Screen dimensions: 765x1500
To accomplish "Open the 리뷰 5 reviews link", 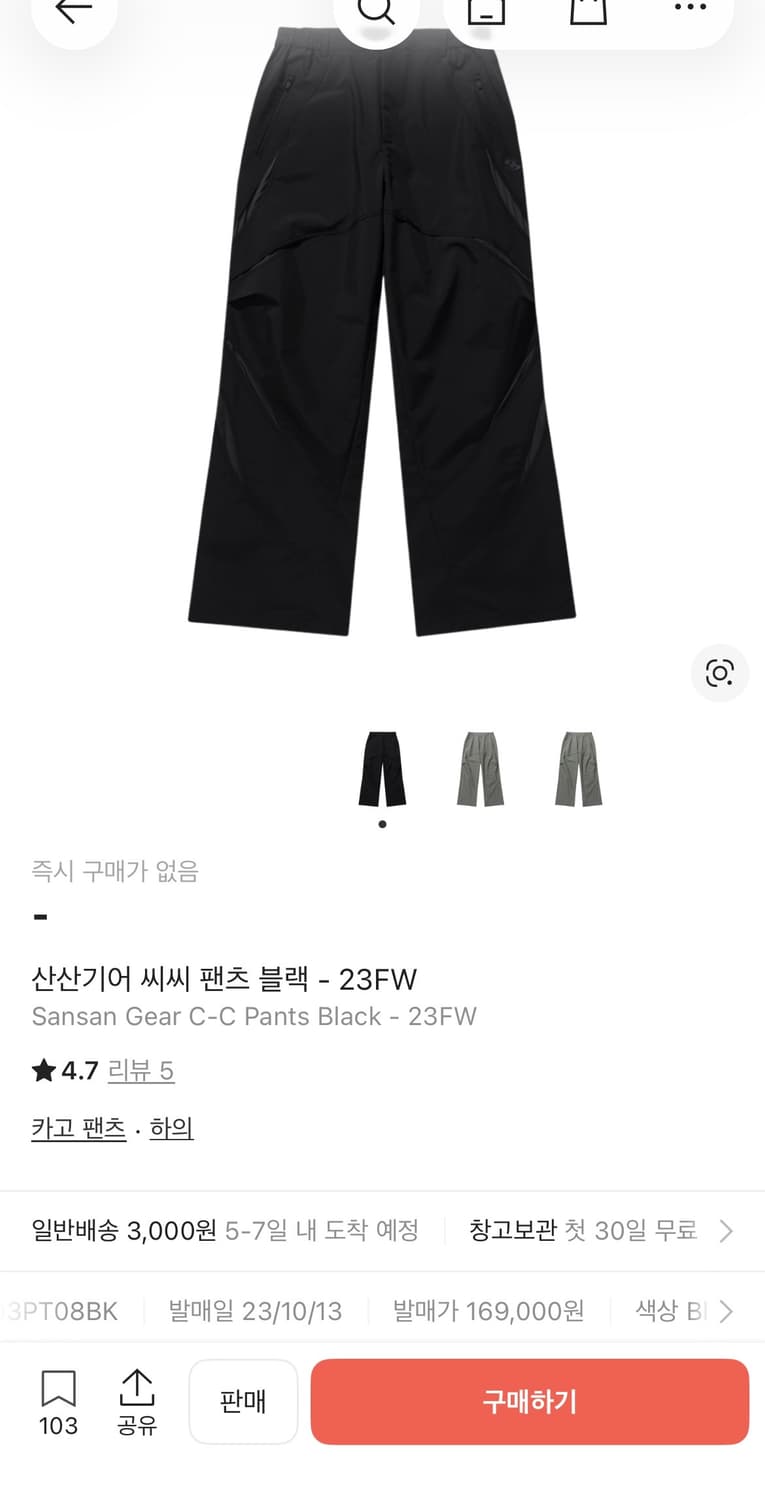I will [141, 1071].
